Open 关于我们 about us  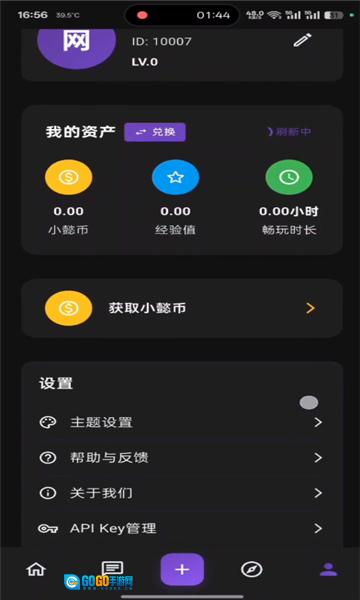[x=182, y=493]
